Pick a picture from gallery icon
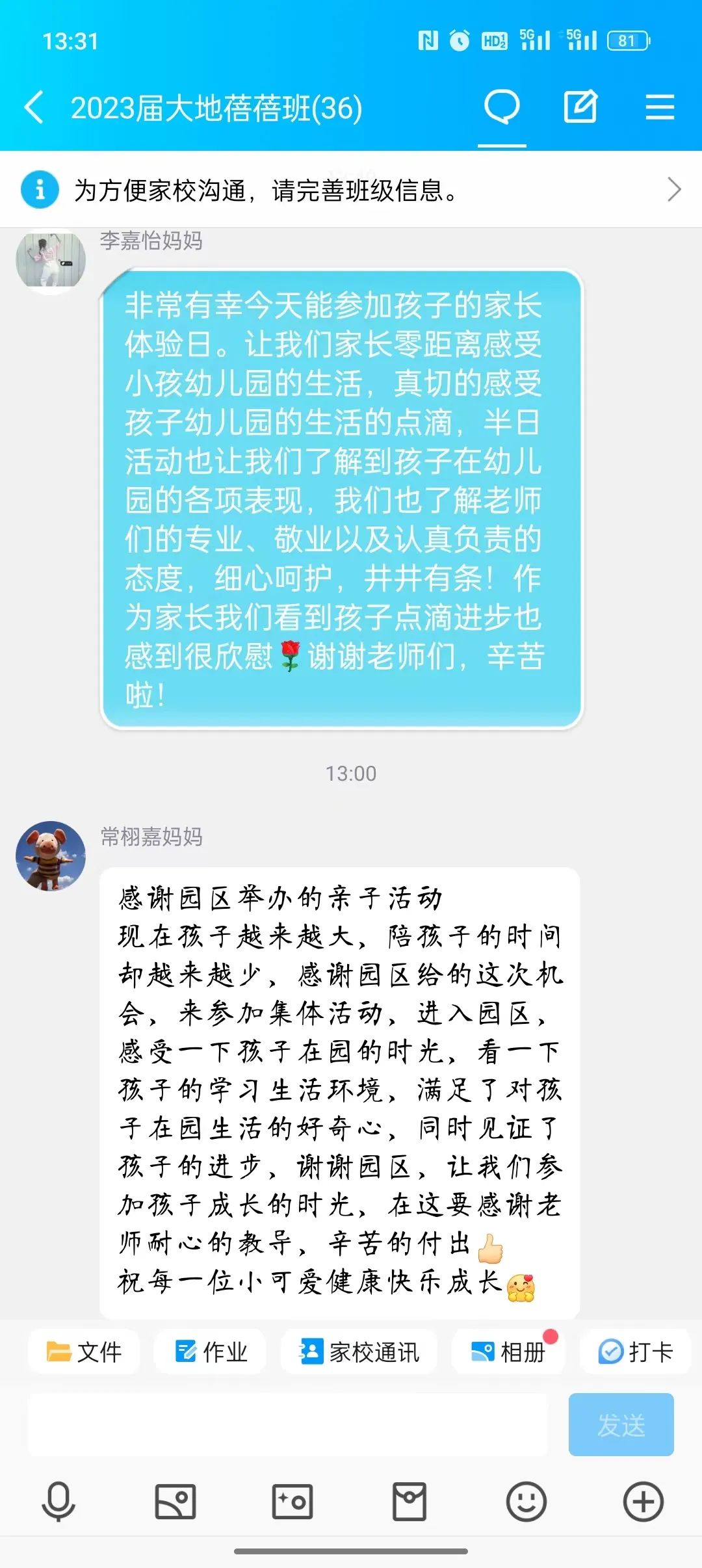This screenshot has width=702, height=1568. point(175,1502)
